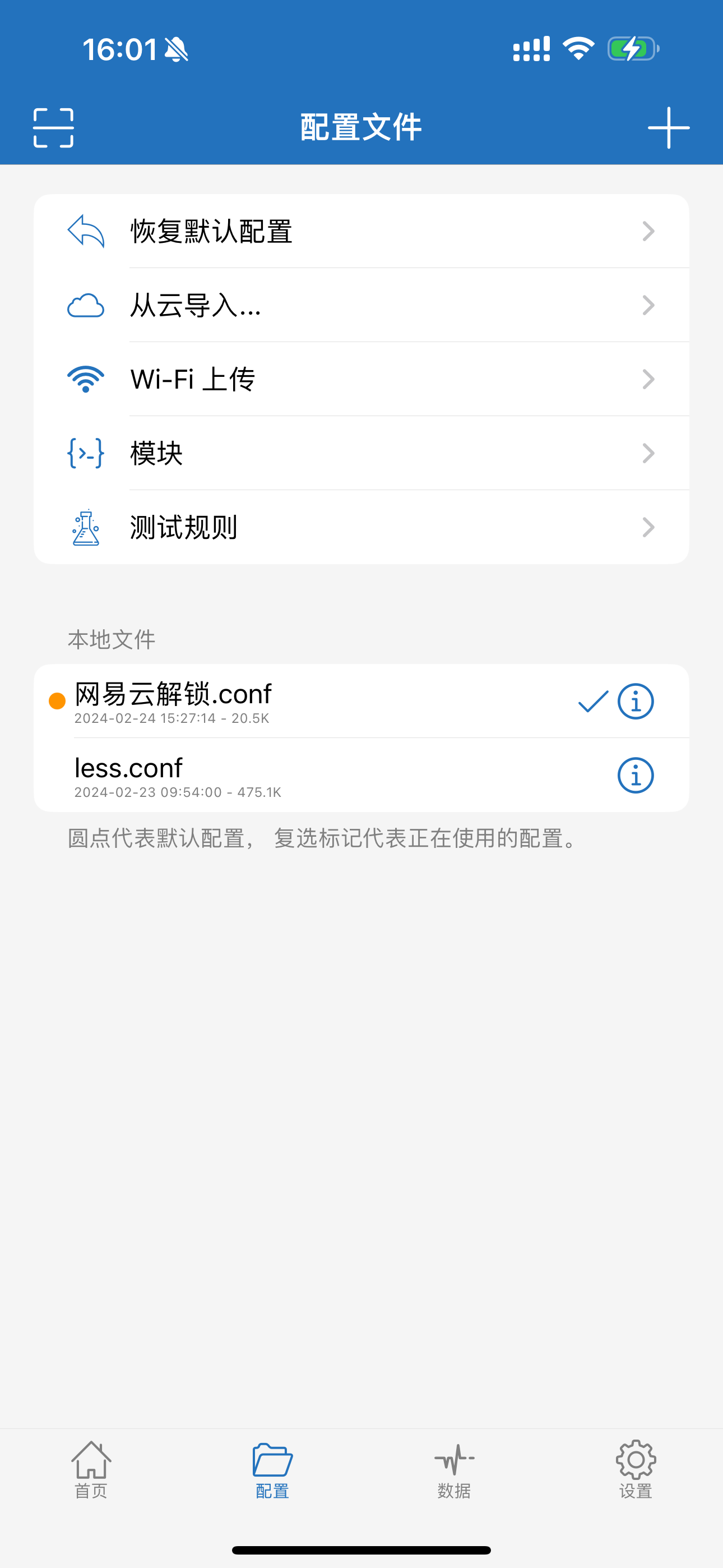Select 从云导入 to import from cloud
This screenshot has height=1568, width=723.
coord(361,306)
